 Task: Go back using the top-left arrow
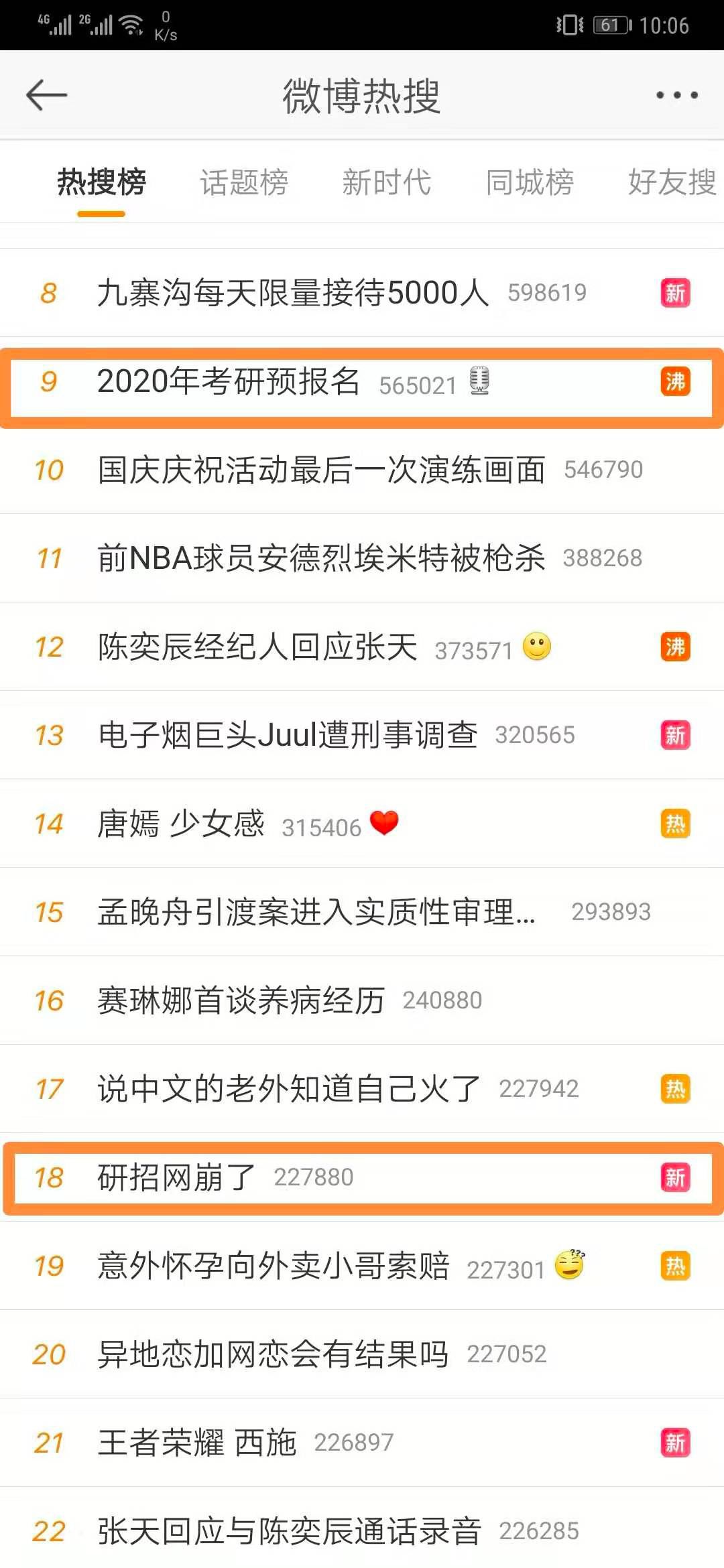(x=46, y=95)
